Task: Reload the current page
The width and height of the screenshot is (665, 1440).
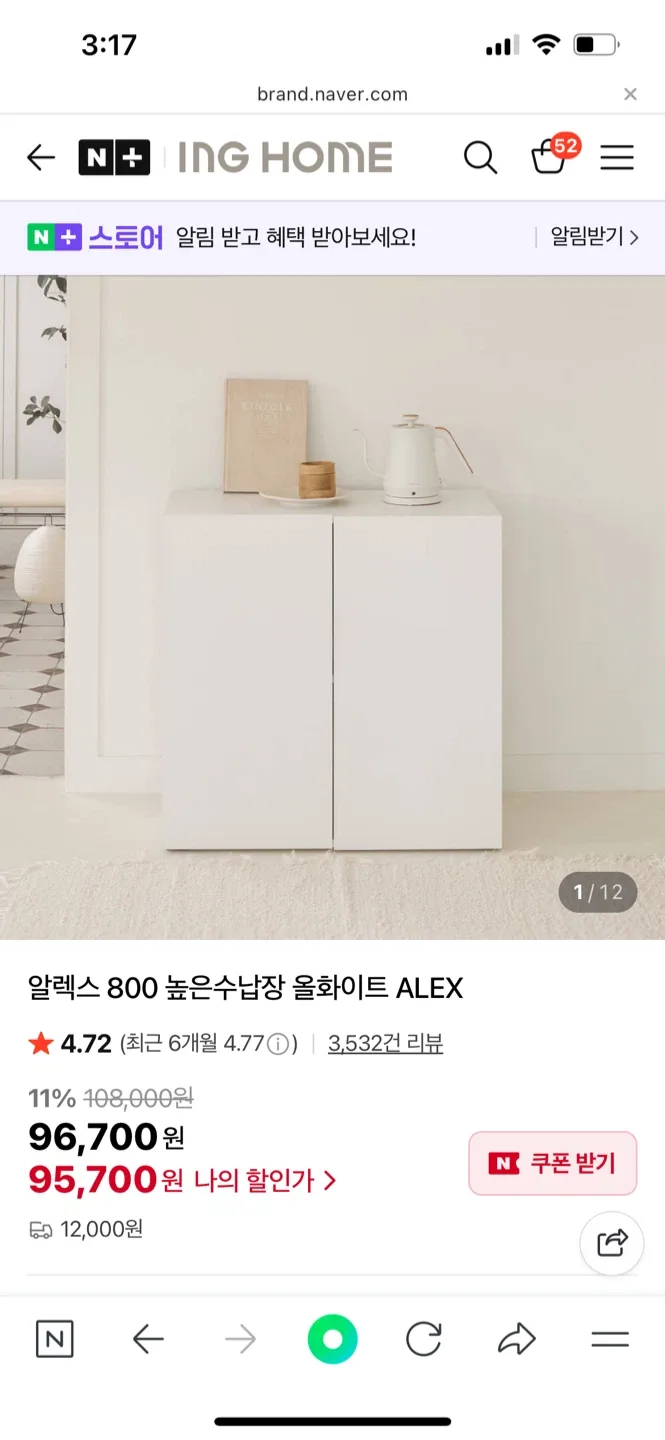Action: pos(424,1339)
